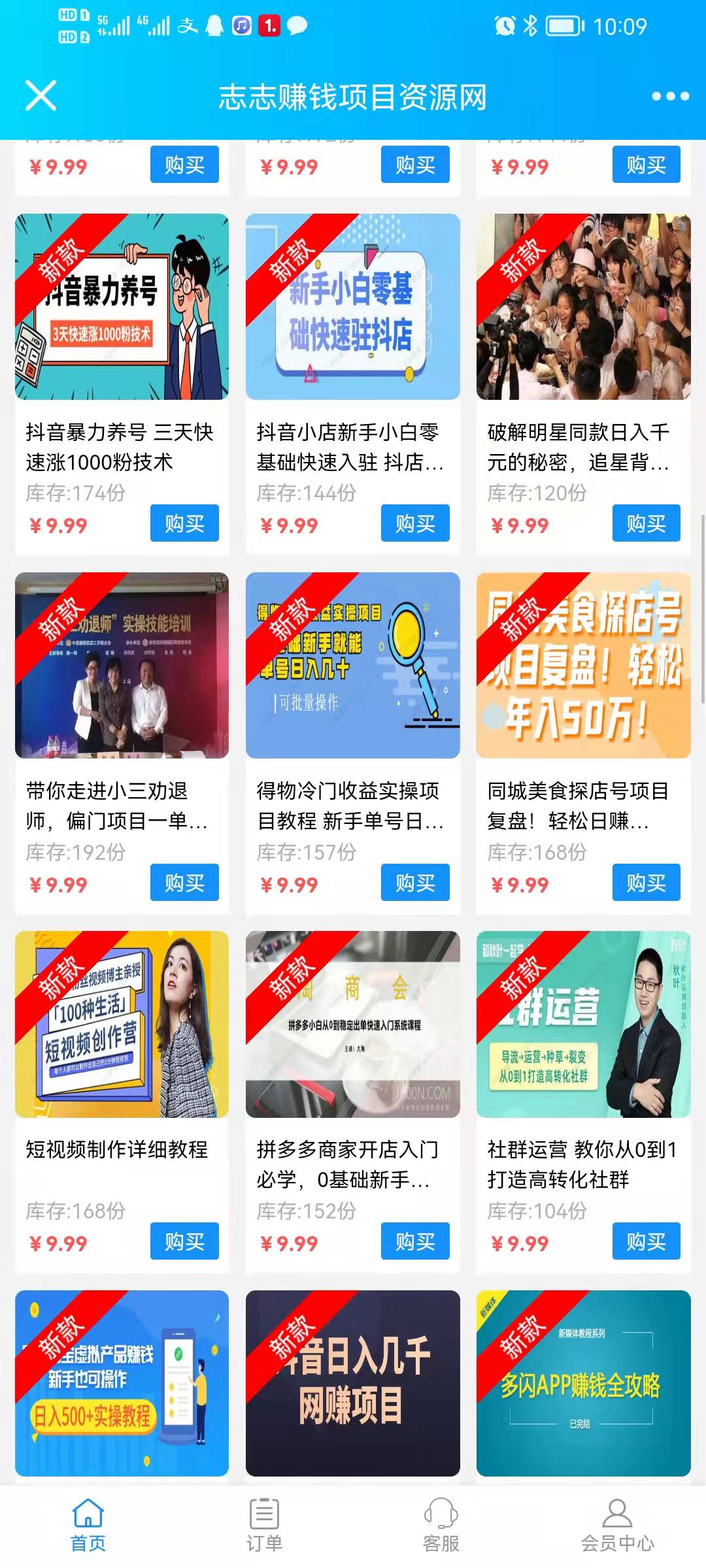
Task: View the 同城美食探店号 product card
Action: click(583, 665)
